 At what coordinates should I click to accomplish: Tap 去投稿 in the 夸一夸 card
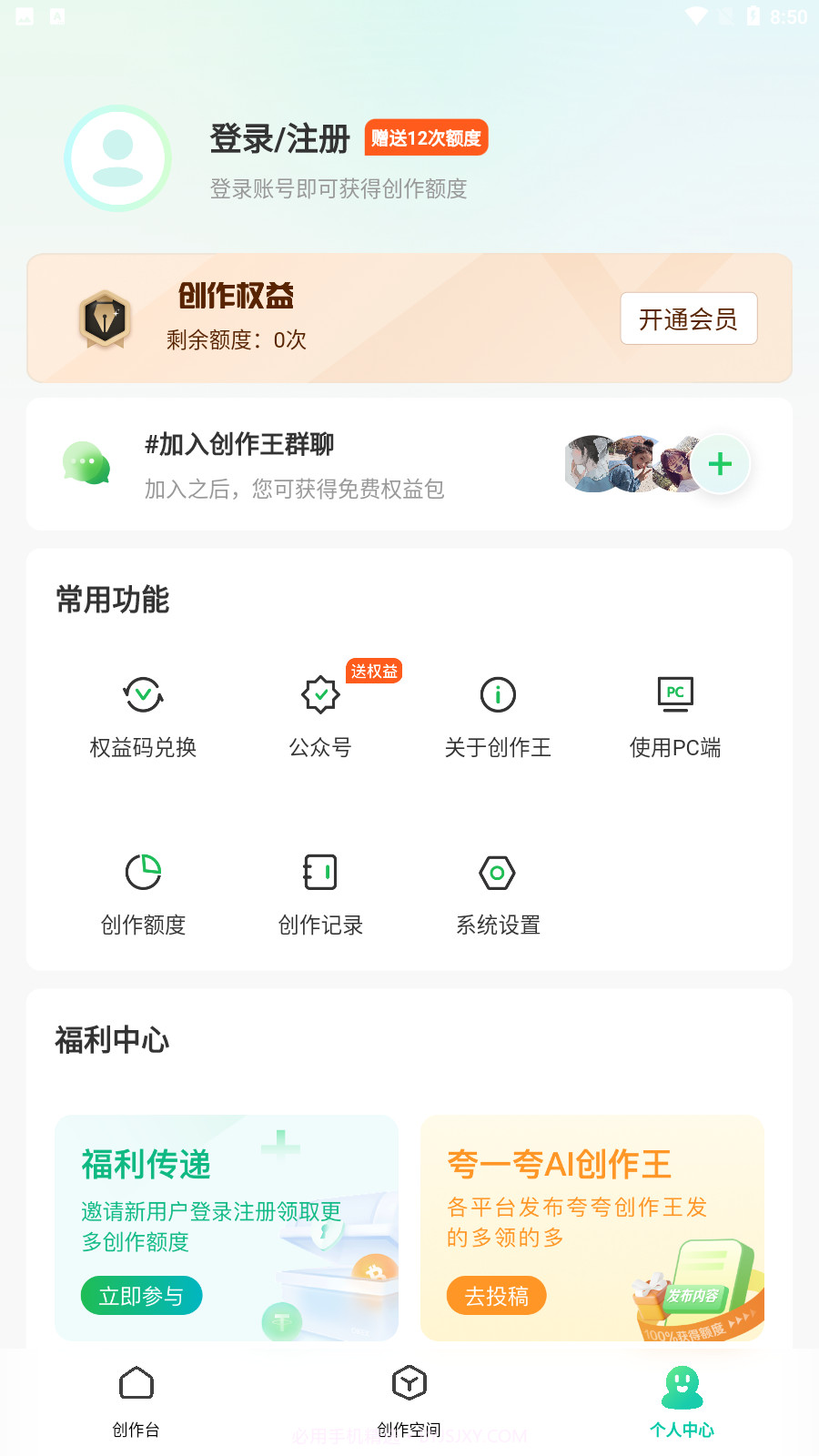(x=496, y=1296)
